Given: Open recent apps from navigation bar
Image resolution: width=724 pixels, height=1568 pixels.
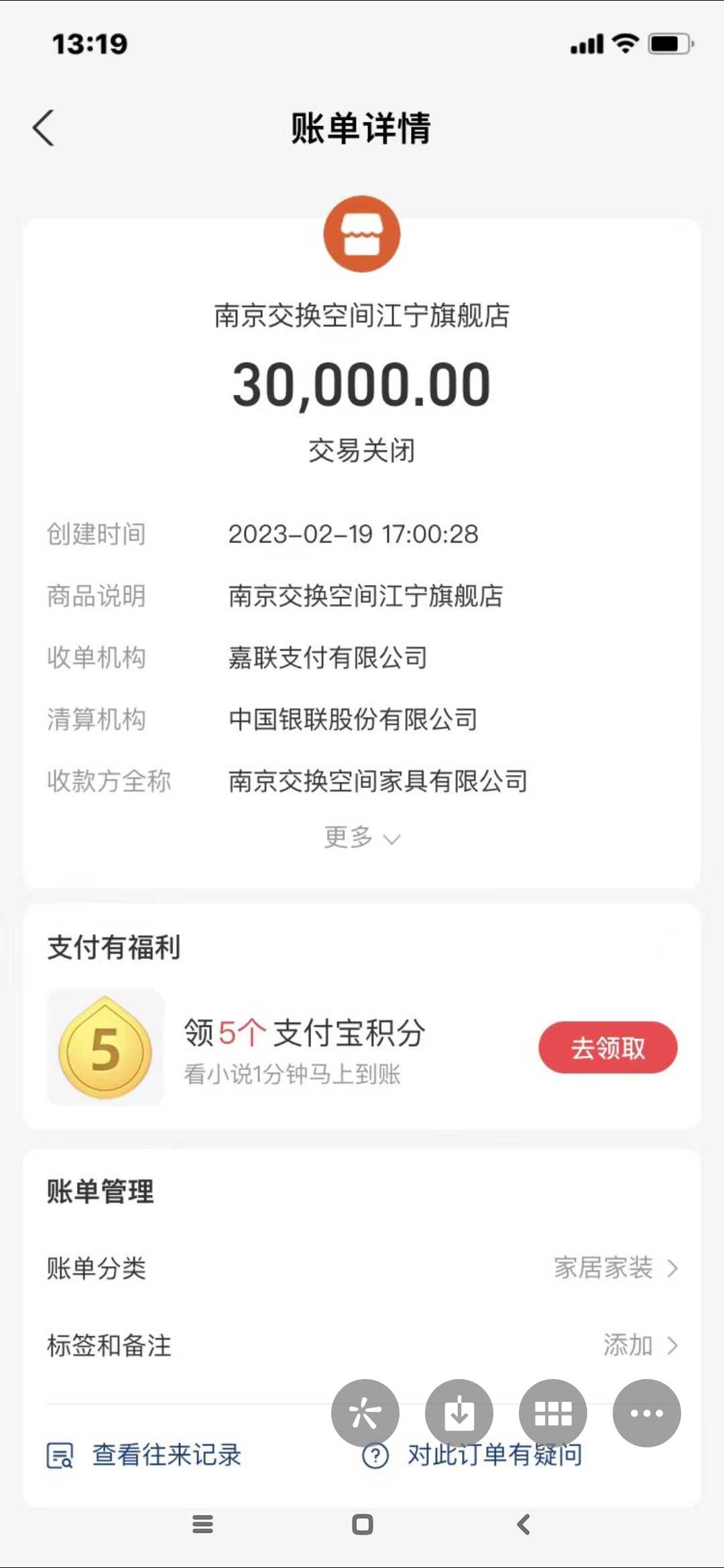Looking at the screenshot, I should [x=202, y=1524].
